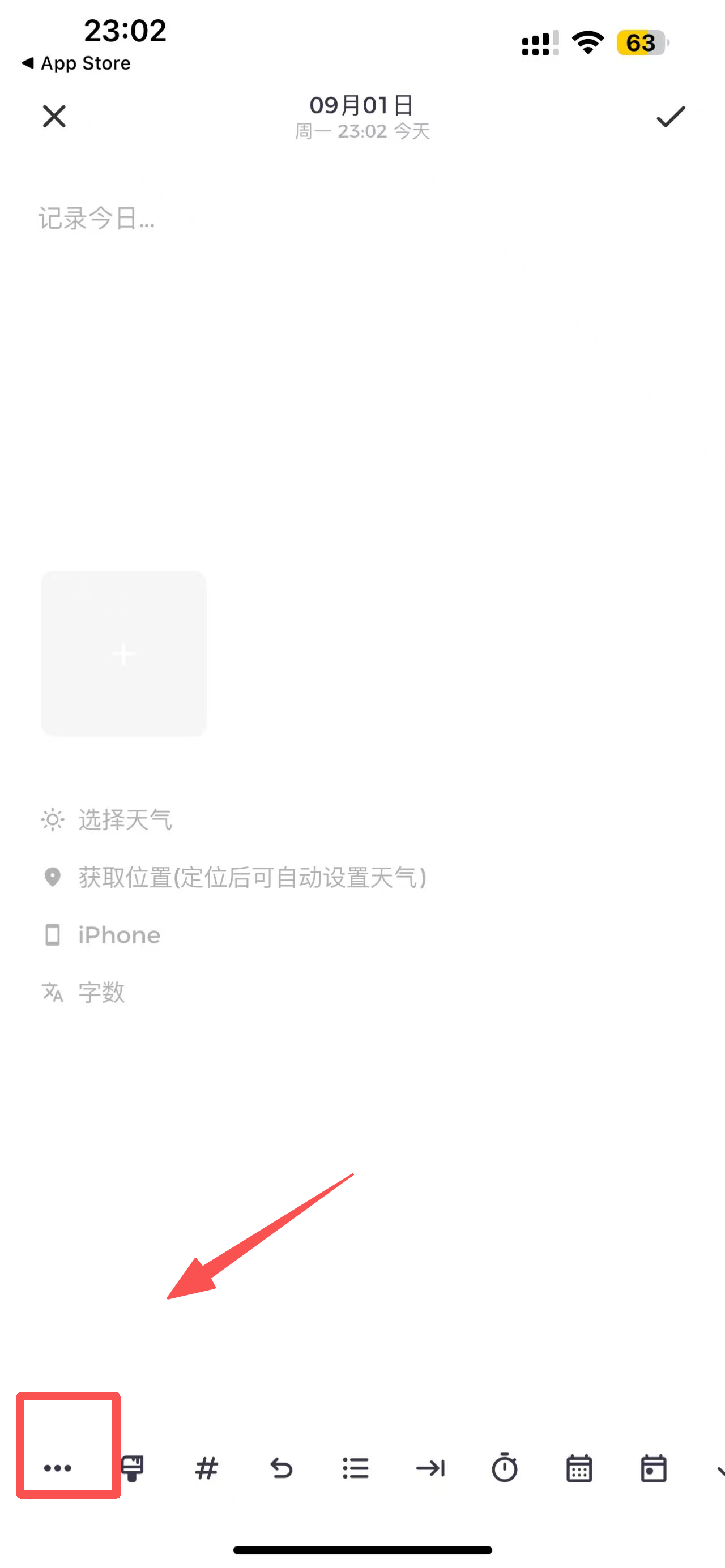Open the three-dot more menu in toolbar
The image size is (725, 1568).
click(x=58, y=1468)
